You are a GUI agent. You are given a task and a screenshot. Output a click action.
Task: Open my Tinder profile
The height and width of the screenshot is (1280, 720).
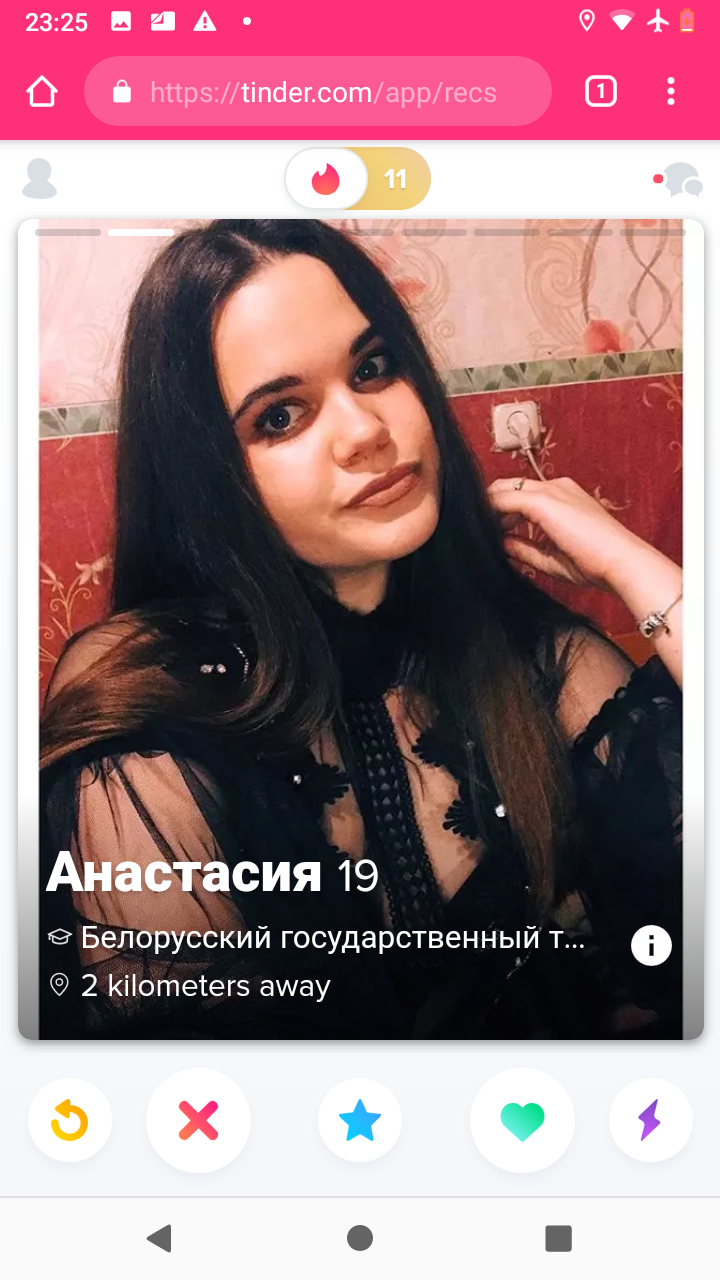pos(40,179)
